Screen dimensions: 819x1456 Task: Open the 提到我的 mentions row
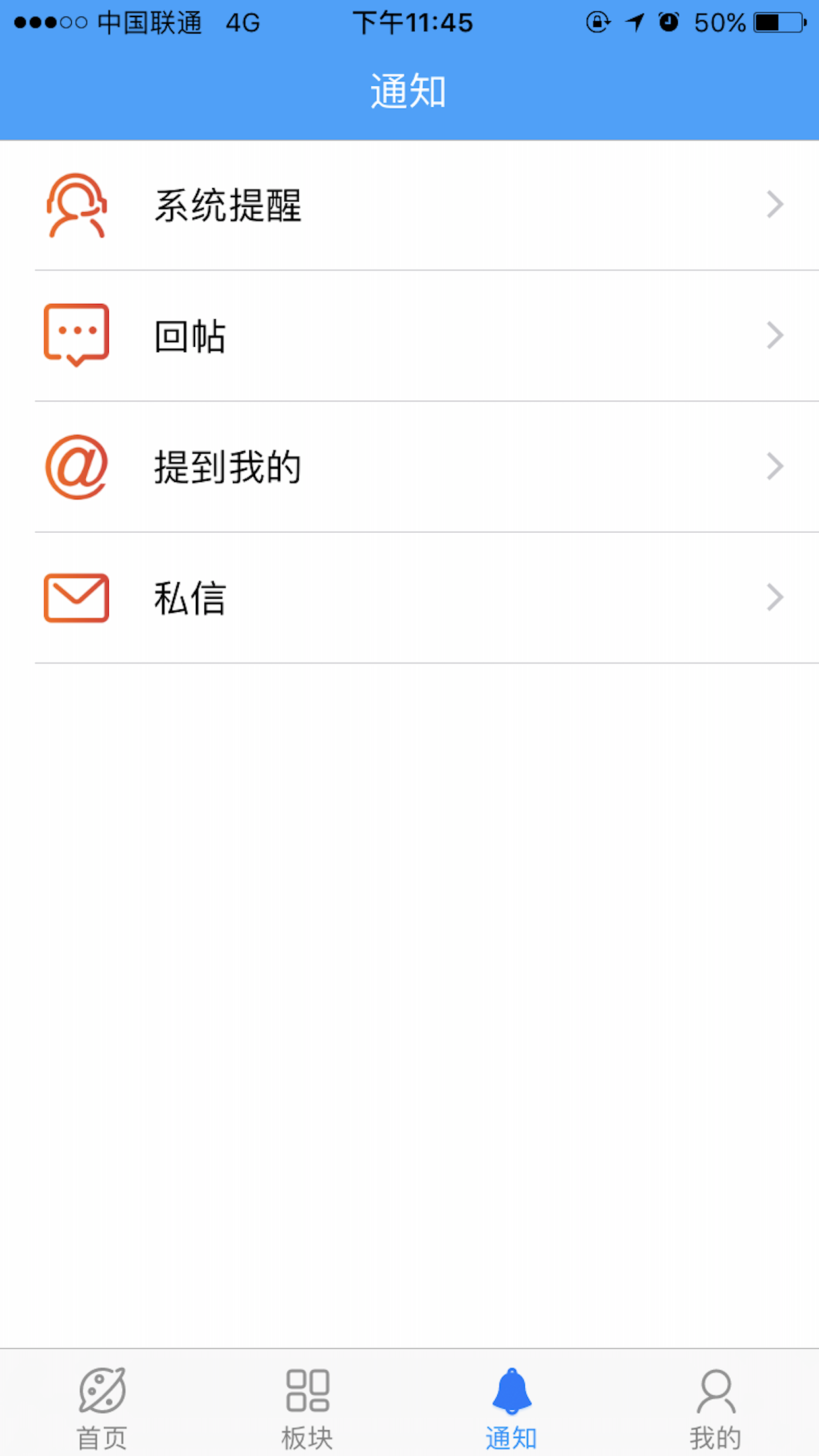tap(409, 467)
